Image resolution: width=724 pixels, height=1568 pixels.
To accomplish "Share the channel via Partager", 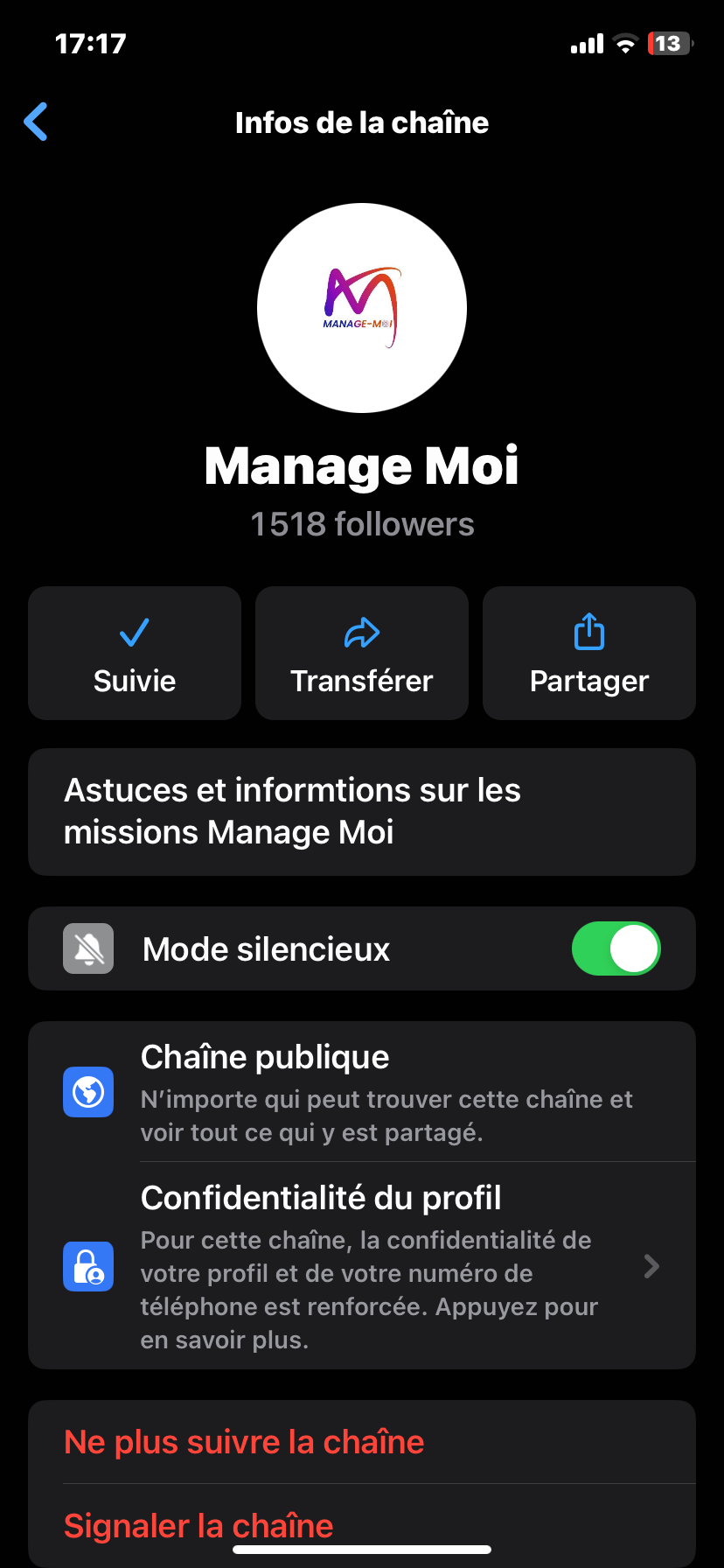I will pos(589,653).
